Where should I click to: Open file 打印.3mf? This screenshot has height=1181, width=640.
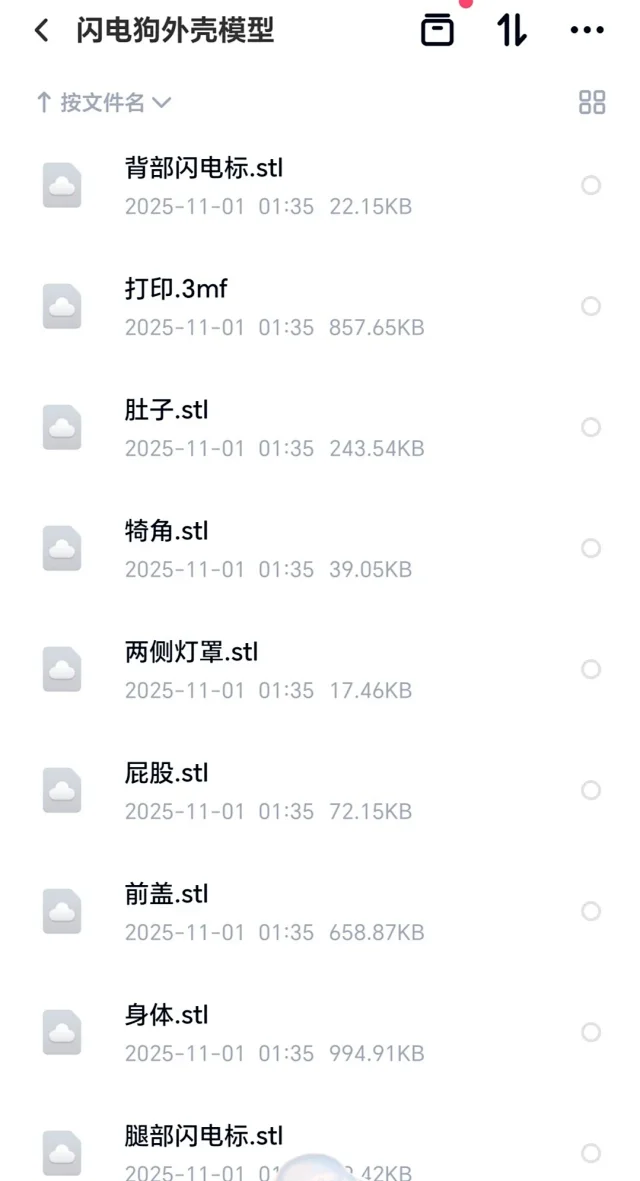tap(176, 289)
